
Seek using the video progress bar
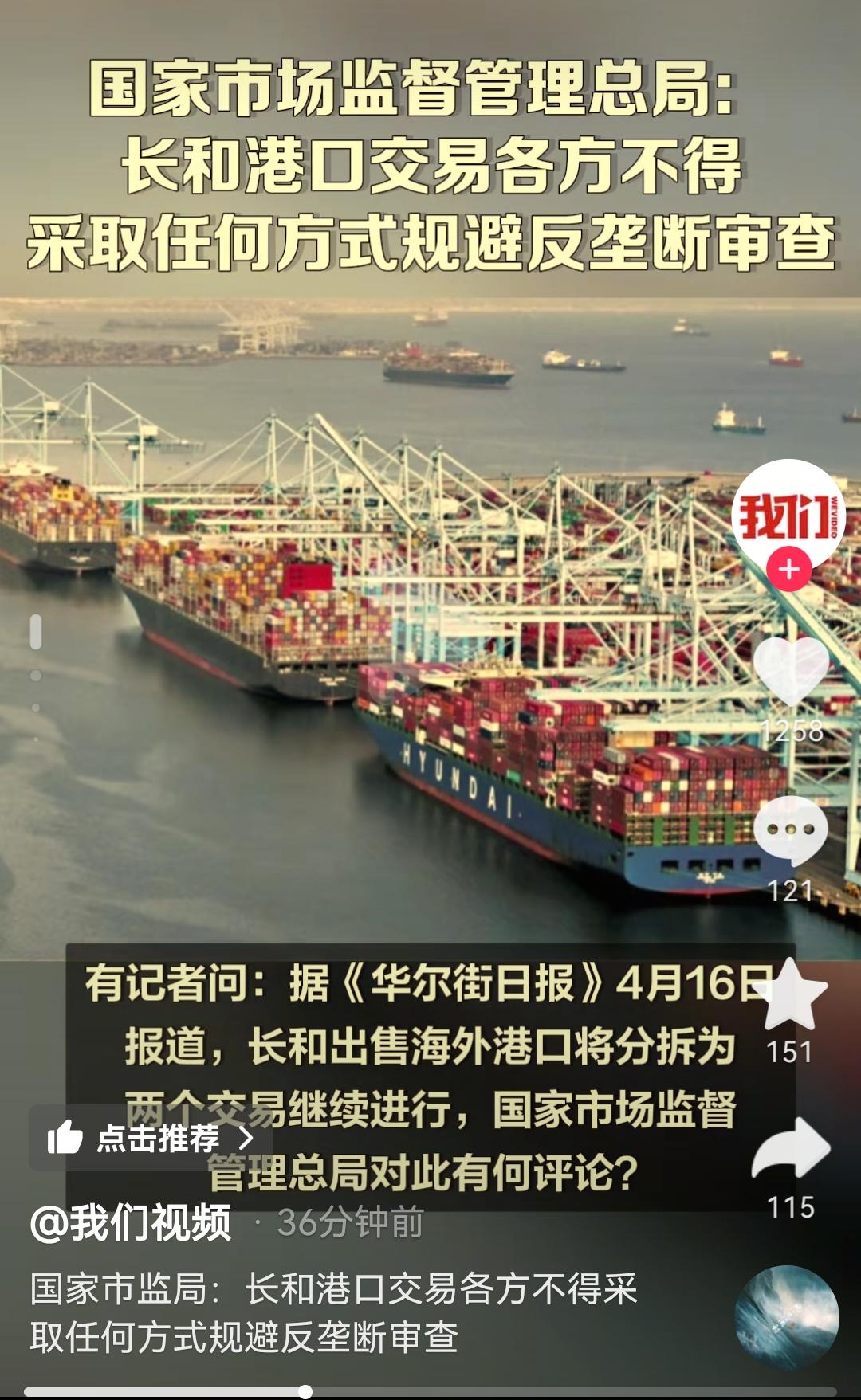[431, 1392]
